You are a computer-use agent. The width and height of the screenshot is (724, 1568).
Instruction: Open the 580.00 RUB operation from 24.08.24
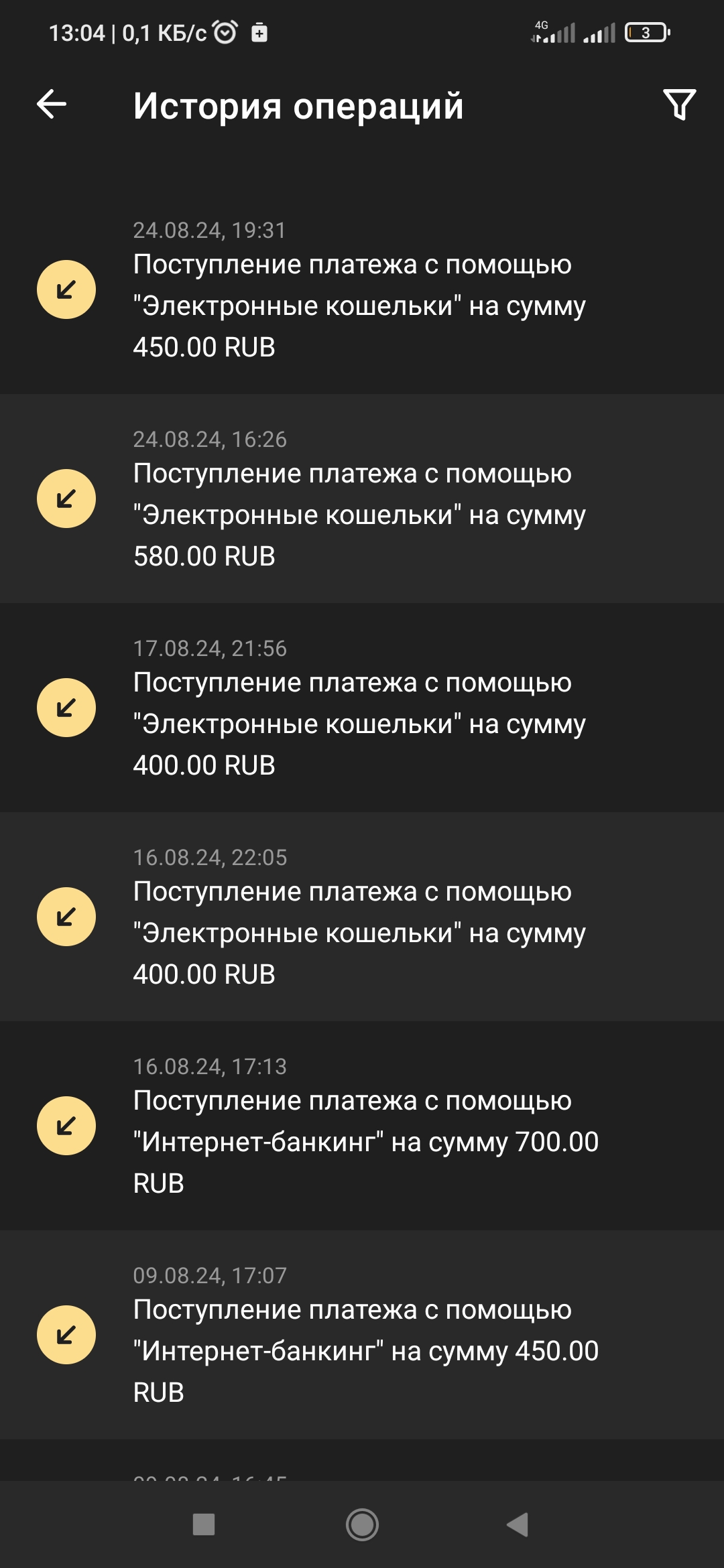(362, 499)
